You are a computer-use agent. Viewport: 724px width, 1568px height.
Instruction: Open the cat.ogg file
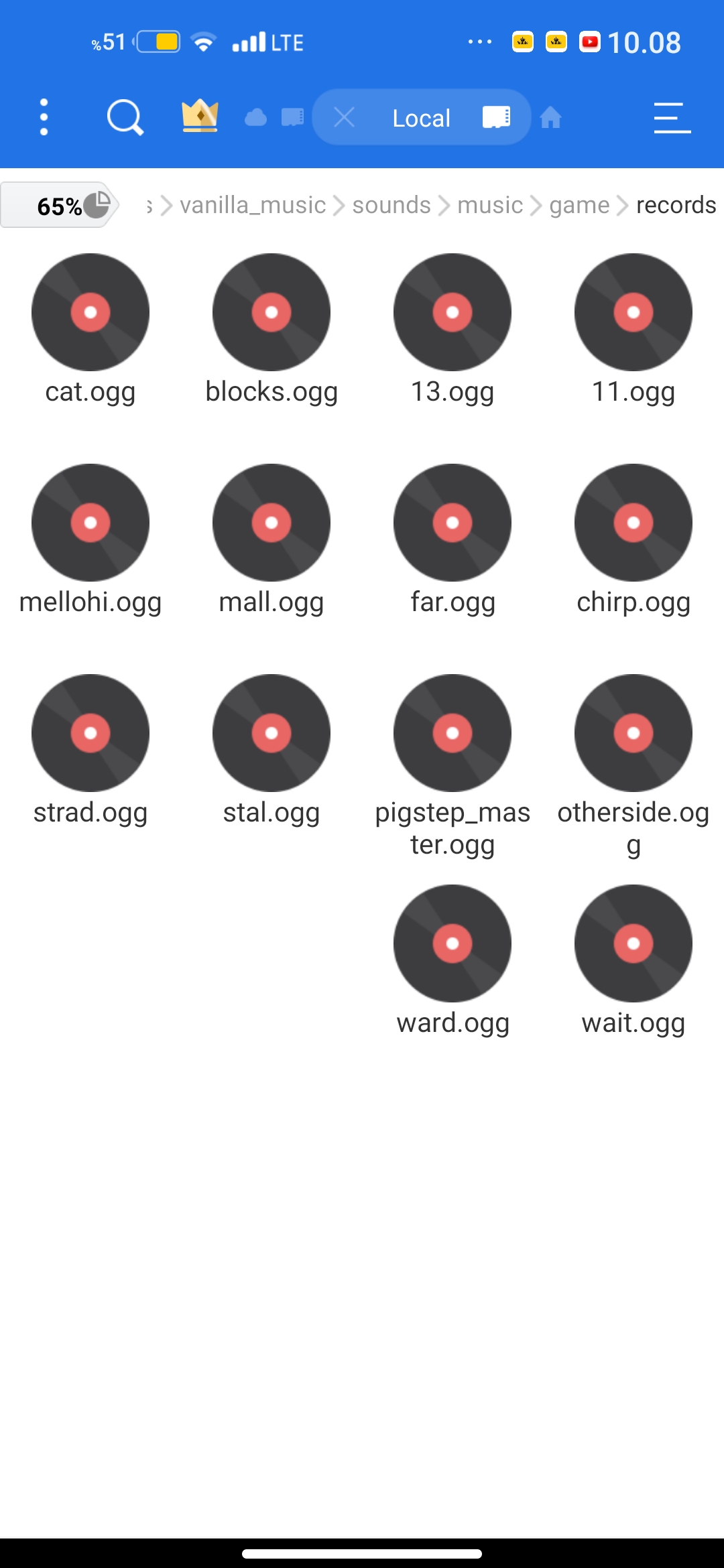90,314
